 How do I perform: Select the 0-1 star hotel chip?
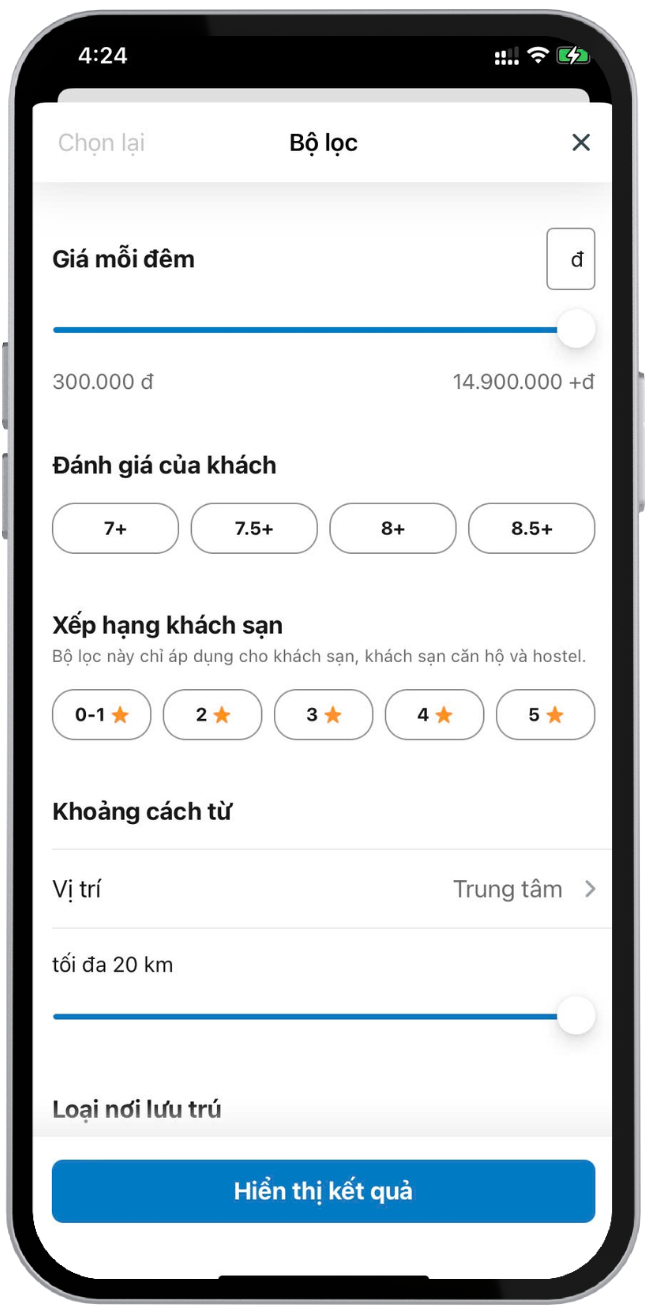click(x=101, y=715)
